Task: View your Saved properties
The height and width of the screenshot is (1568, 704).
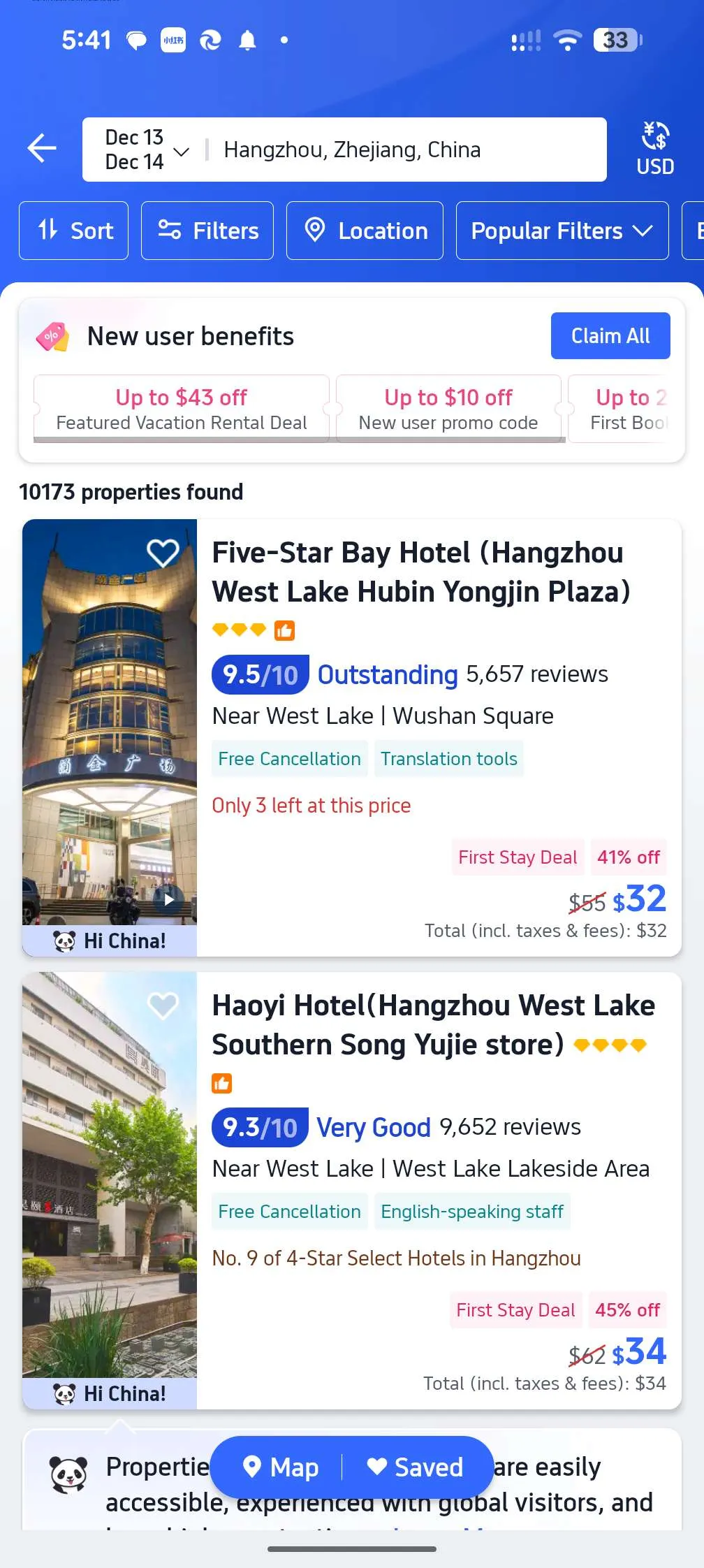Action: (x=416, y=1467)
